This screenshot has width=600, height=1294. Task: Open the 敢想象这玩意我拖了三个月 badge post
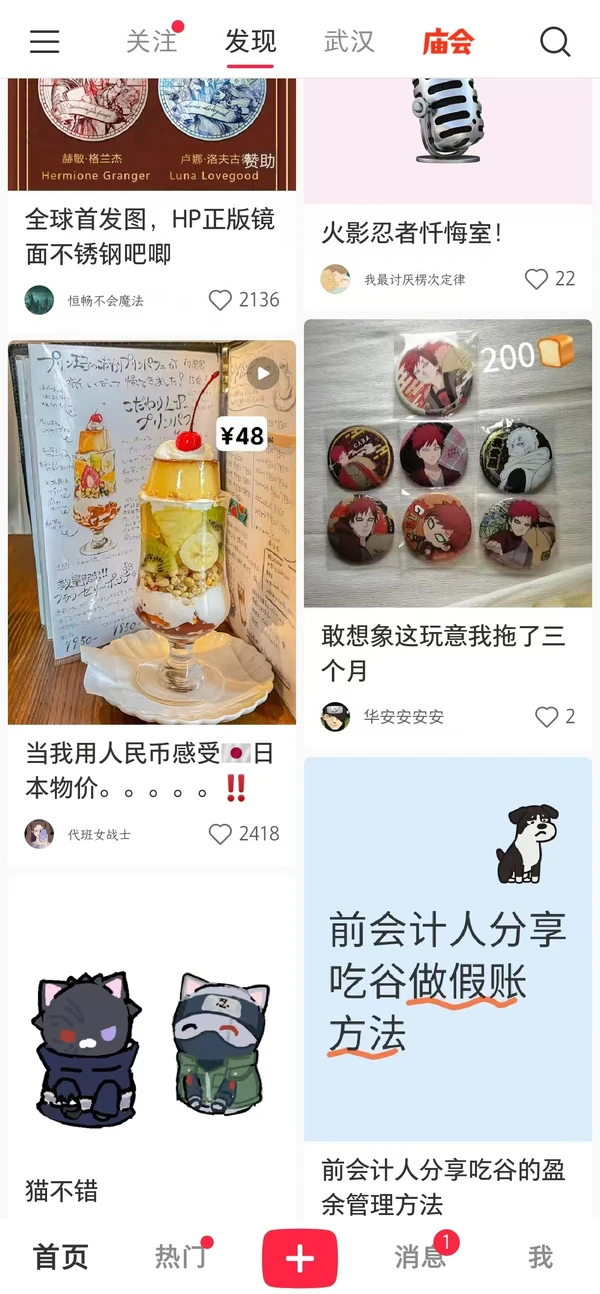click(448, 463)
